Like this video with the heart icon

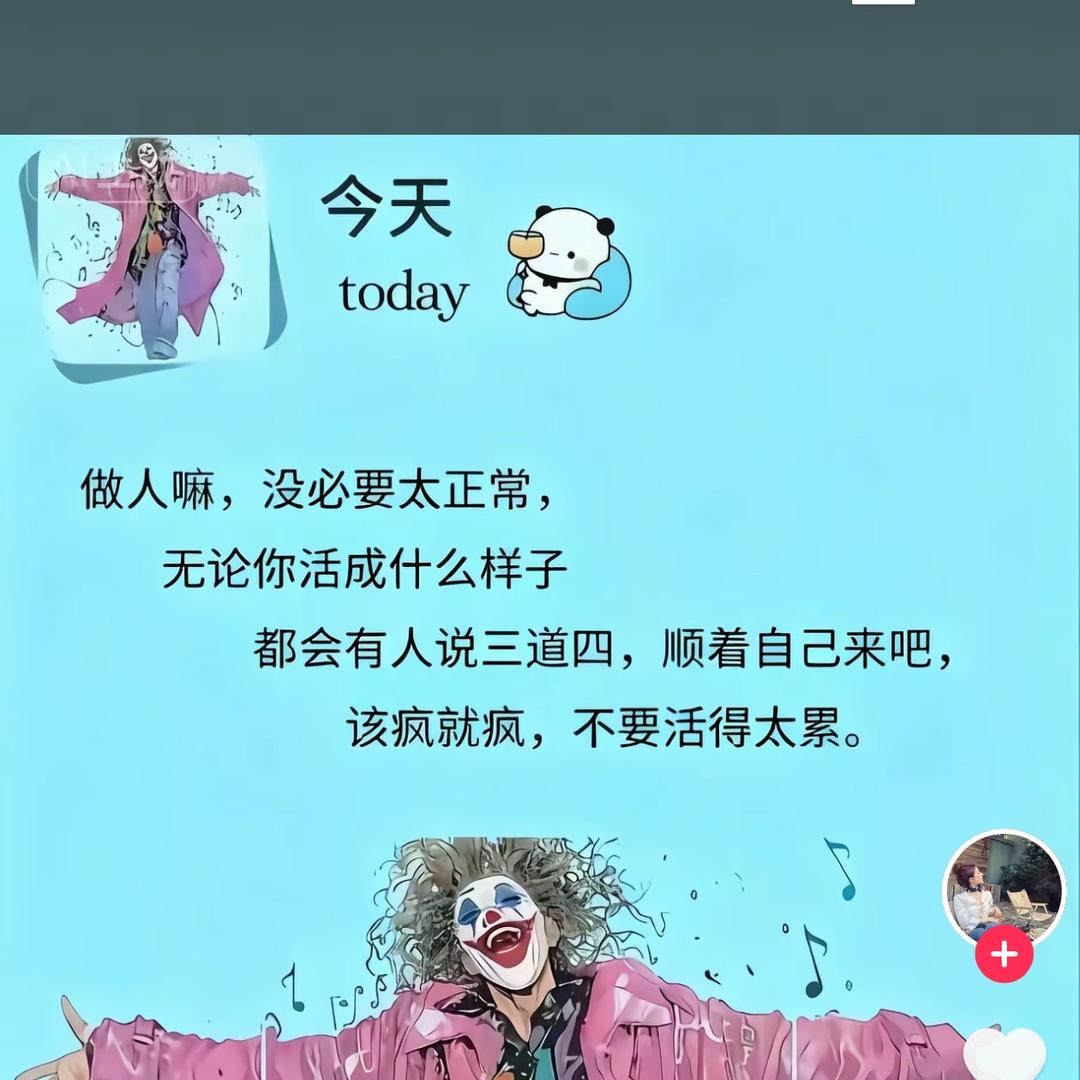pos(1004,1055)
